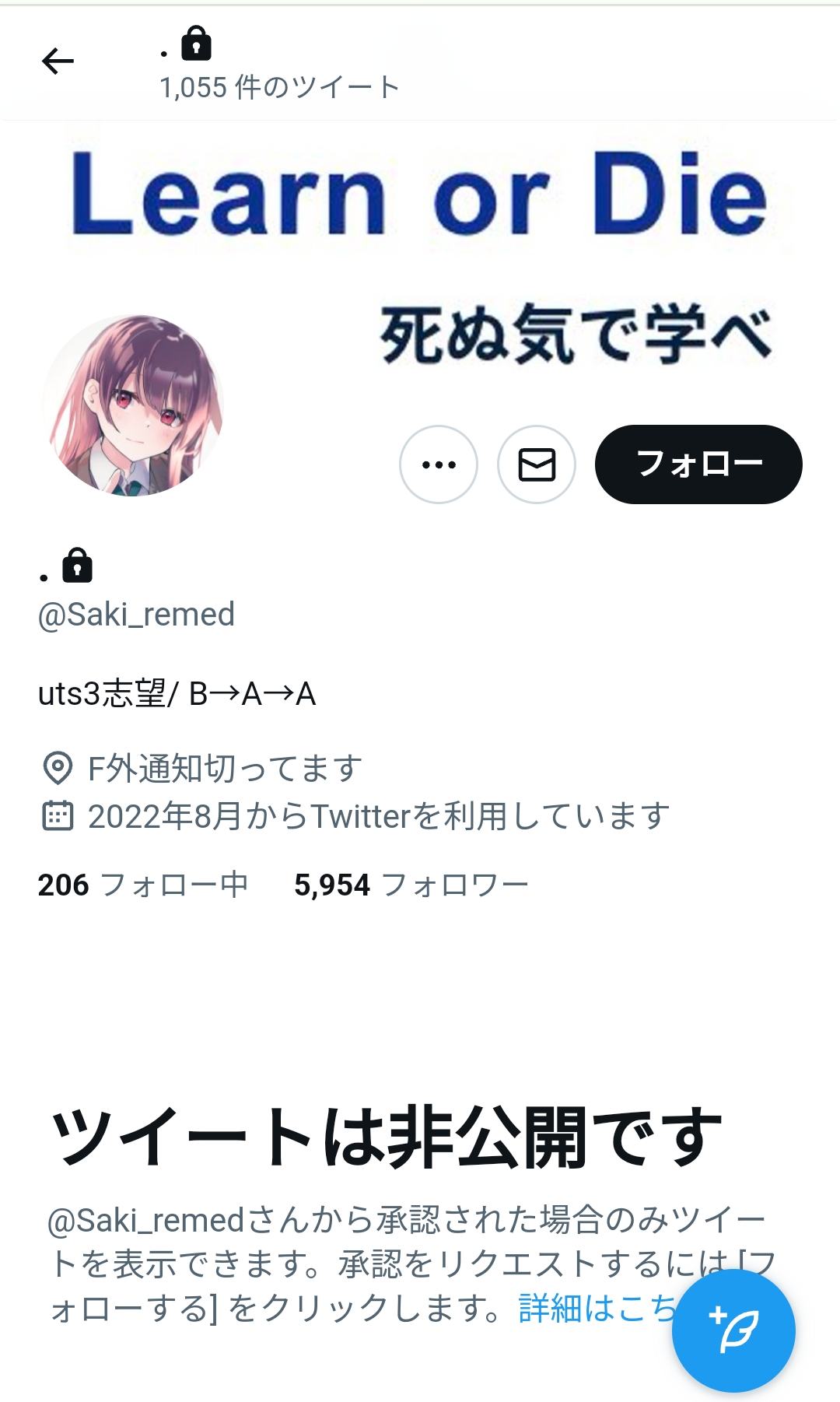This screenshot has height=1402, width=840.
Task: Open the 206 フォロー中 following list
Action: tap(143, 885)
